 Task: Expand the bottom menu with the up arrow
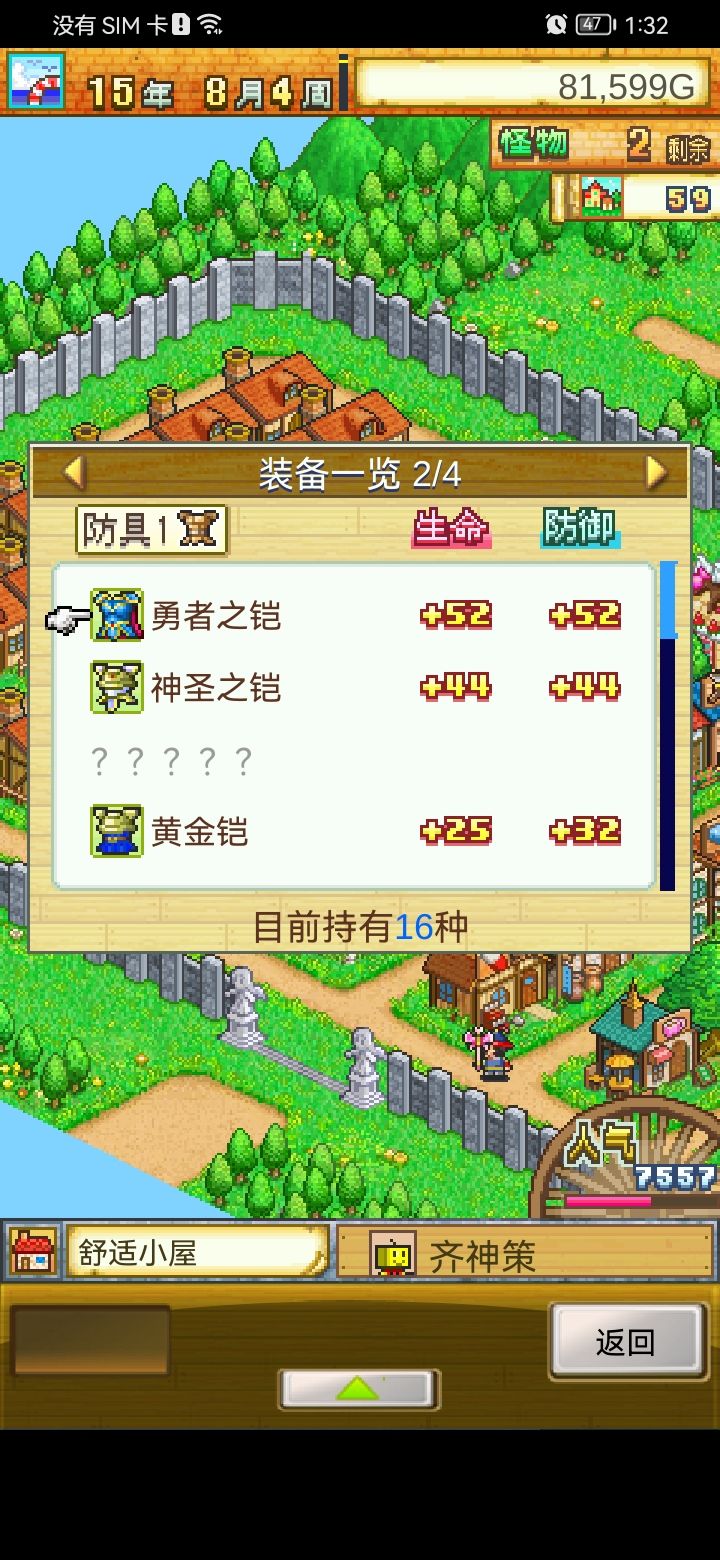(359, 1388)
